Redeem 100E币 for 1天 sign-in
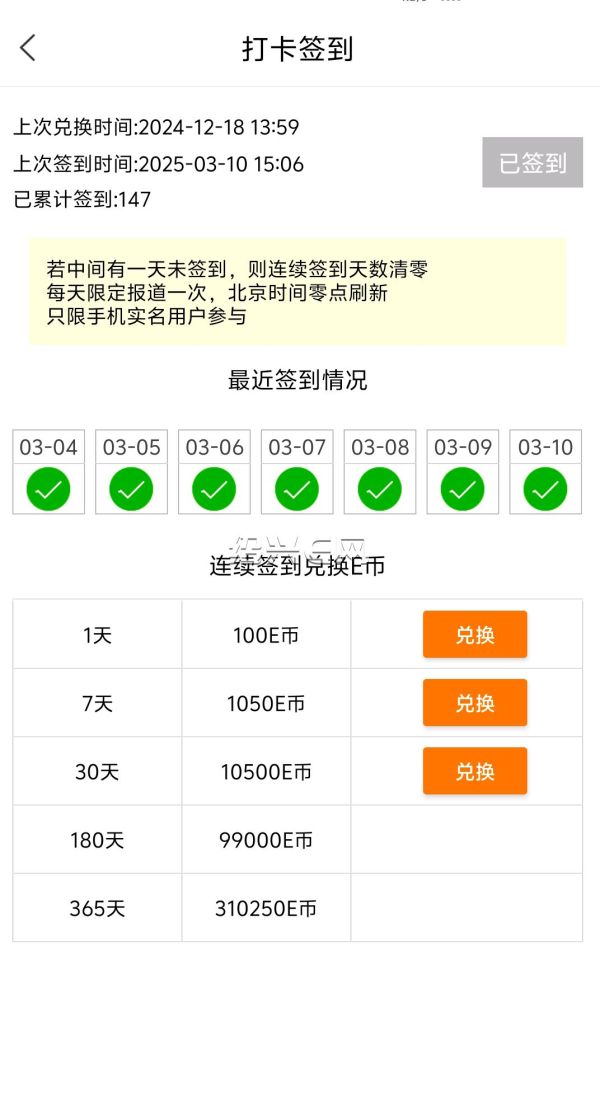The image size is (600, 1100). coord(475,634)
